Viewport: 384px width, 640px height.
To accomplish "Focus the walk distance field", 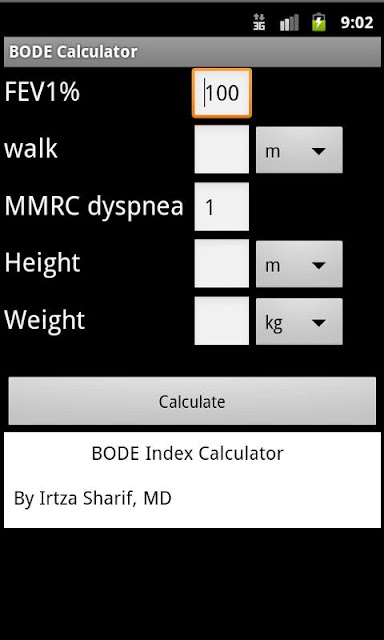I will 222,149.
